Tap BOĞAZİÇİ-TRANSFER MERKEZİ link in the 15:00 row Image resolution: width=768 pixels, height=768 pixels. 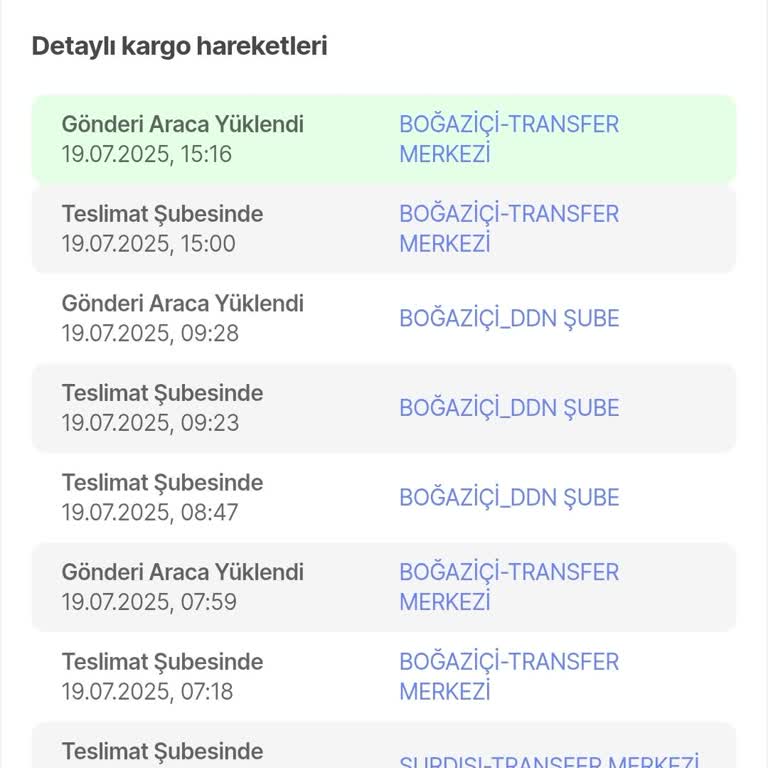click(x=508, y=228)
